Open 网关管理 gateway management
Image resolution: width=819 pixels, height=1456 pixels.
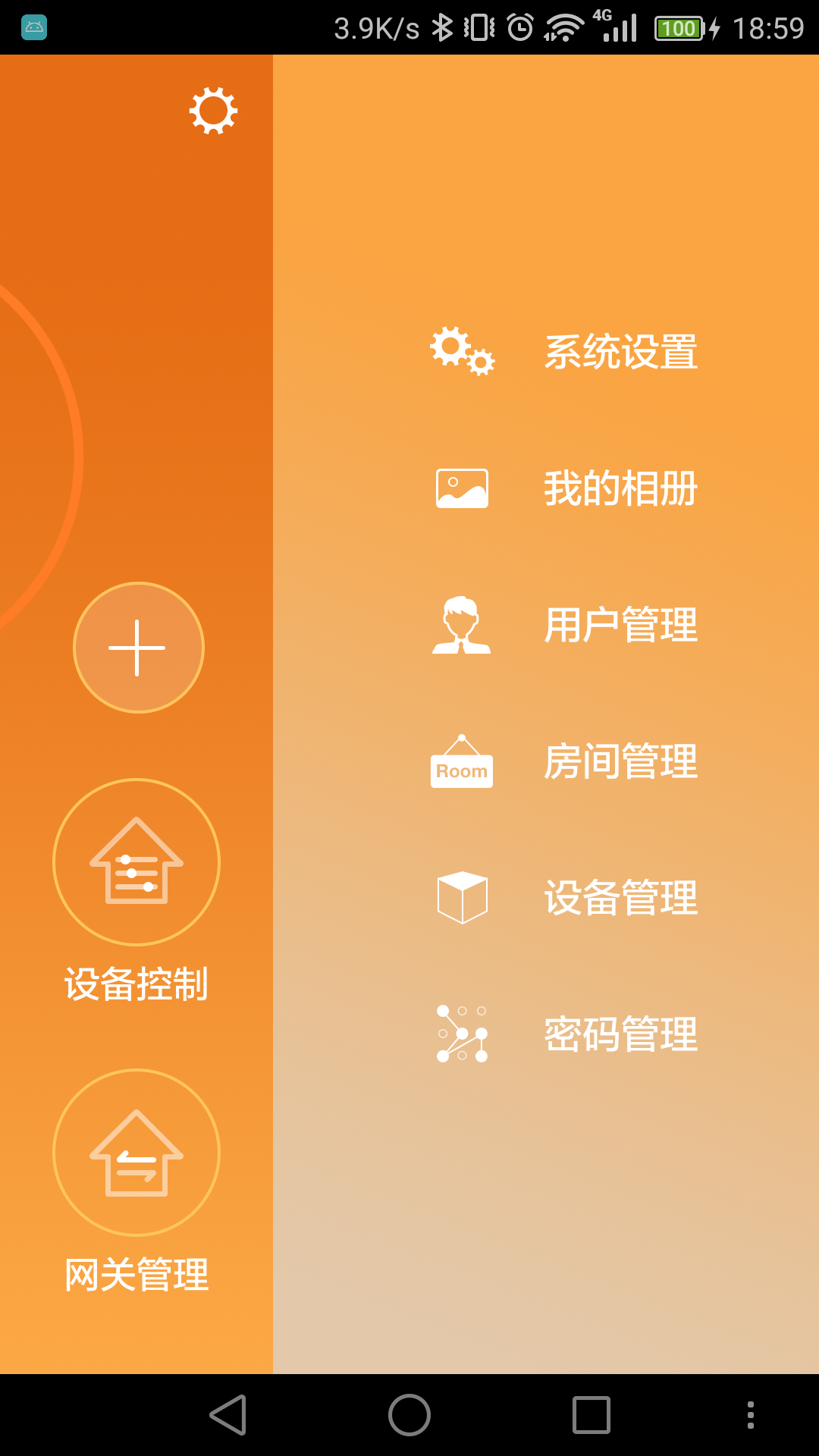click(x=136, y=1153)
